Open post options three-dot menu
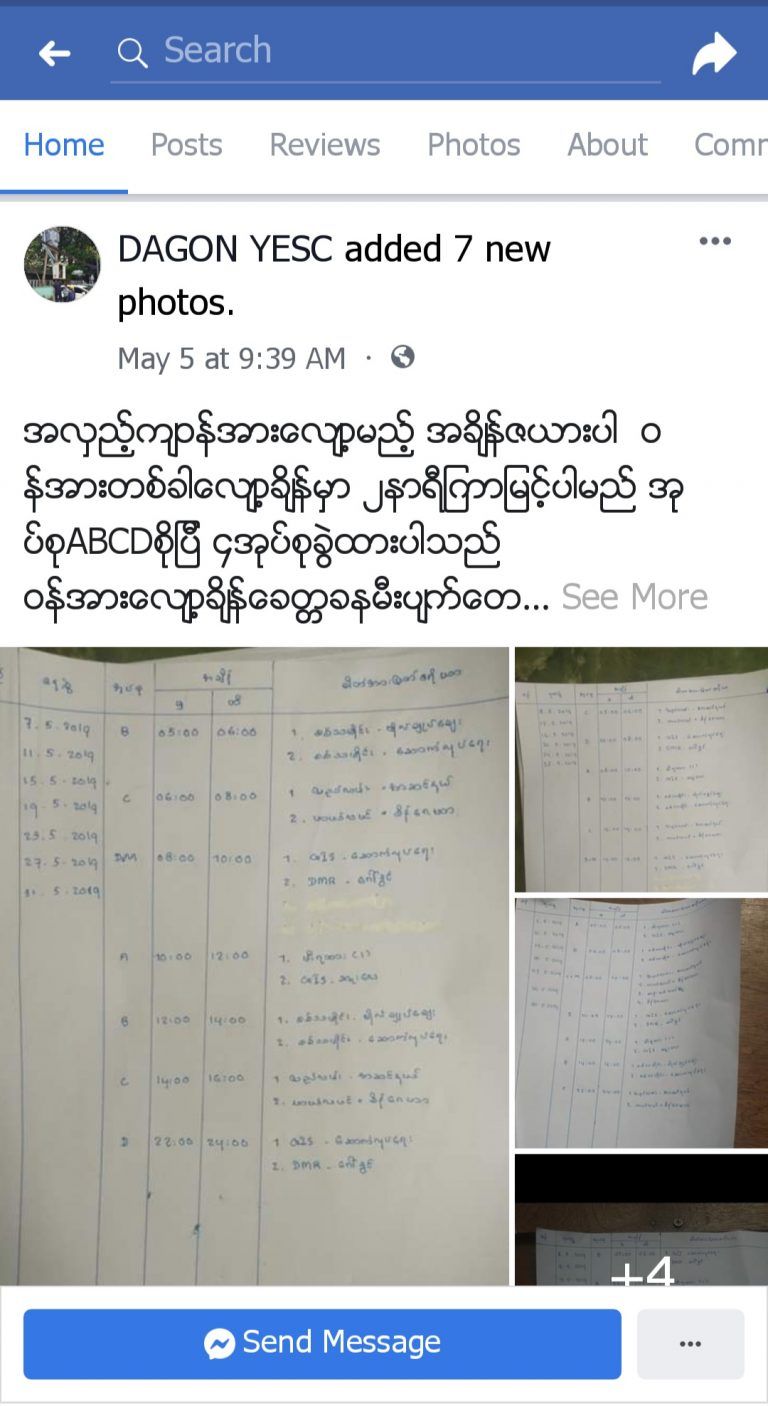Image resolution: width=768 pixels, height=1406 pixels. click(x=714, y=241)
